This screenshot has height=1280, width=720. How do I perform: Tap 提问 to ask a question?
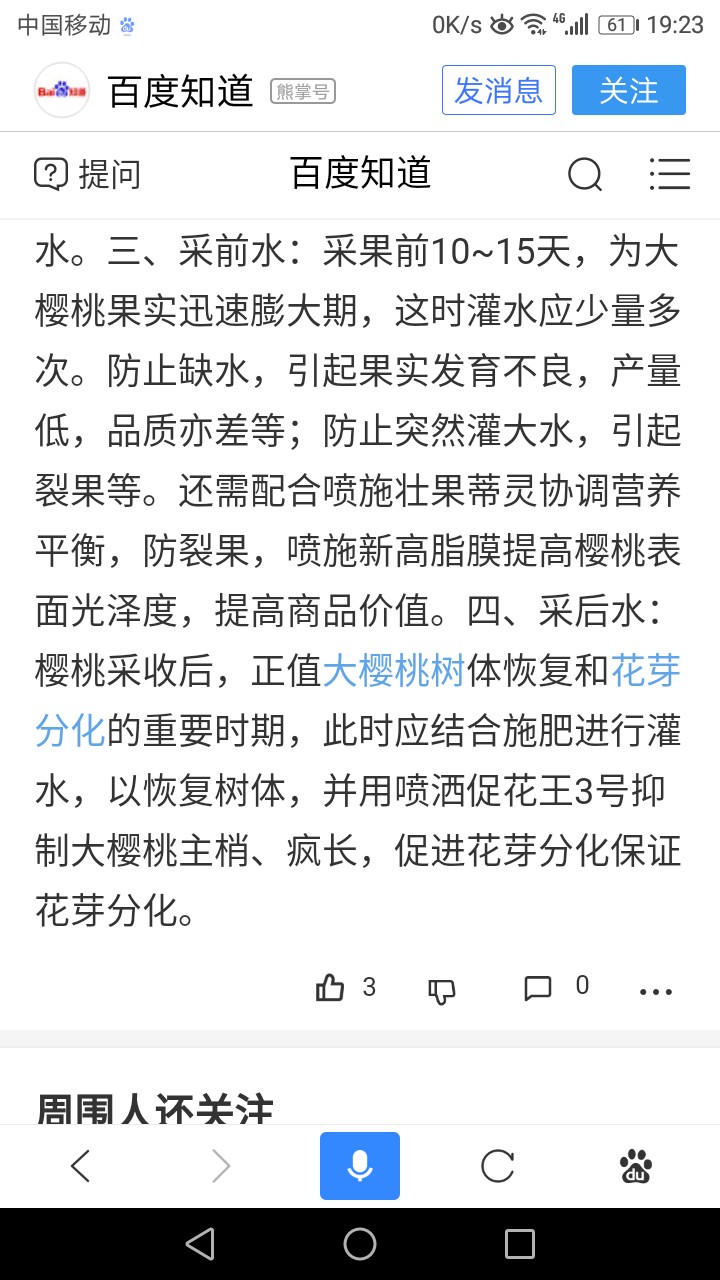point(88,174)
